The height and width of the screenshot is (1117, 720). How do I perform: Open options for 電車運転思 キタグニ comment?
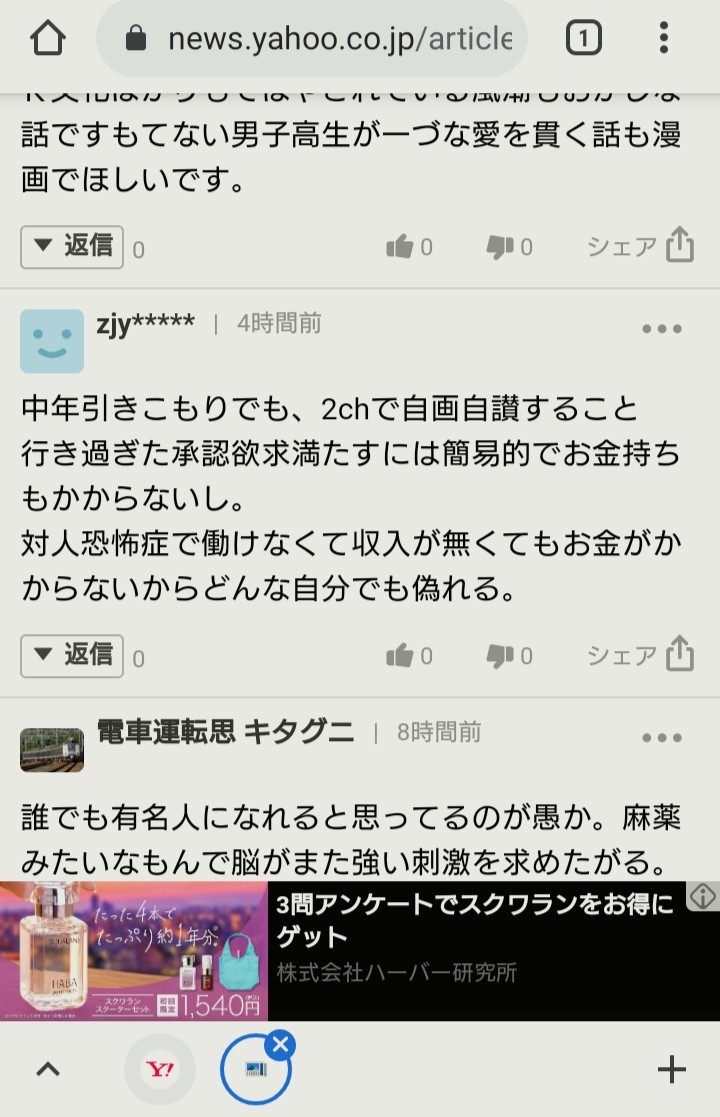tap(661, 738)
